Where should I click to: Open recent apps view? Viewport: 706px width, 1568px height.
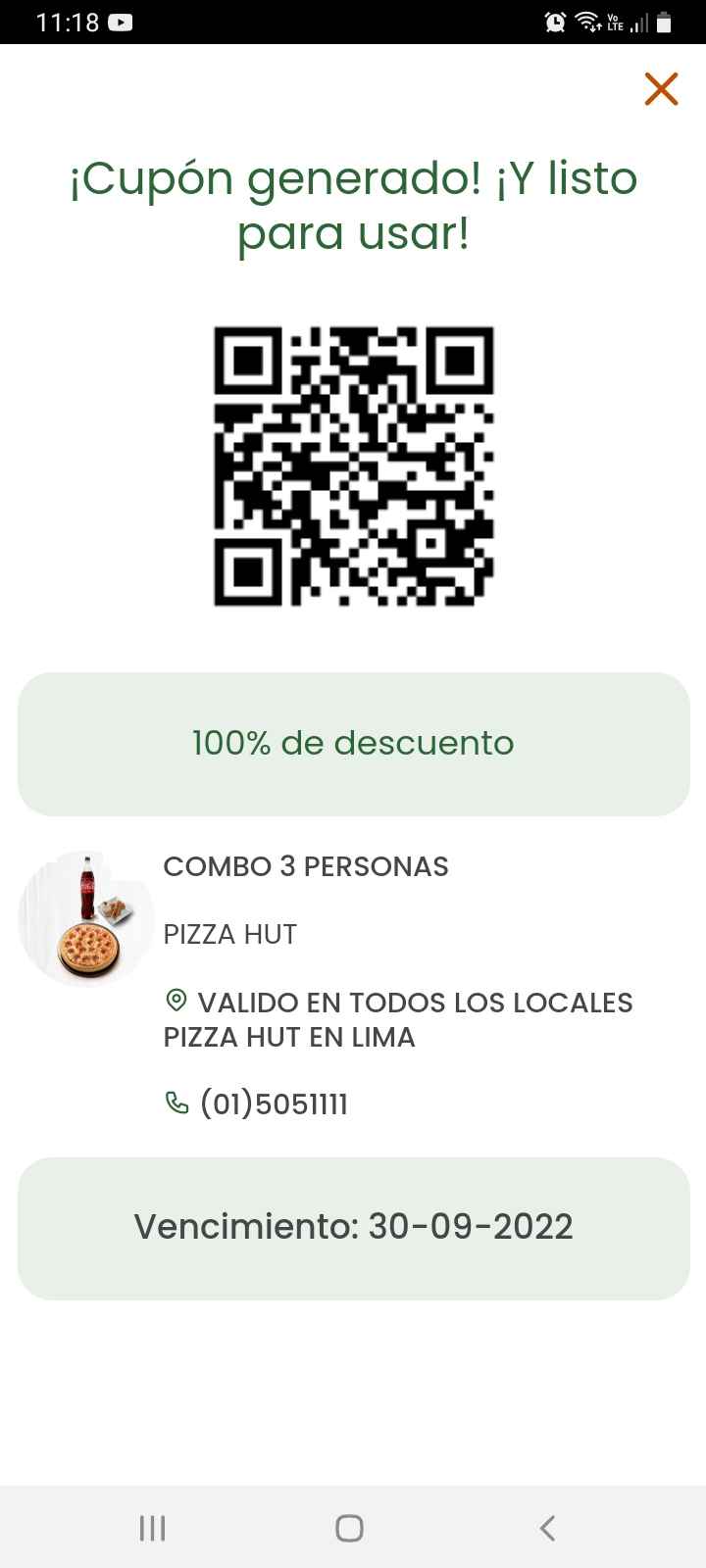(152, 1528)
